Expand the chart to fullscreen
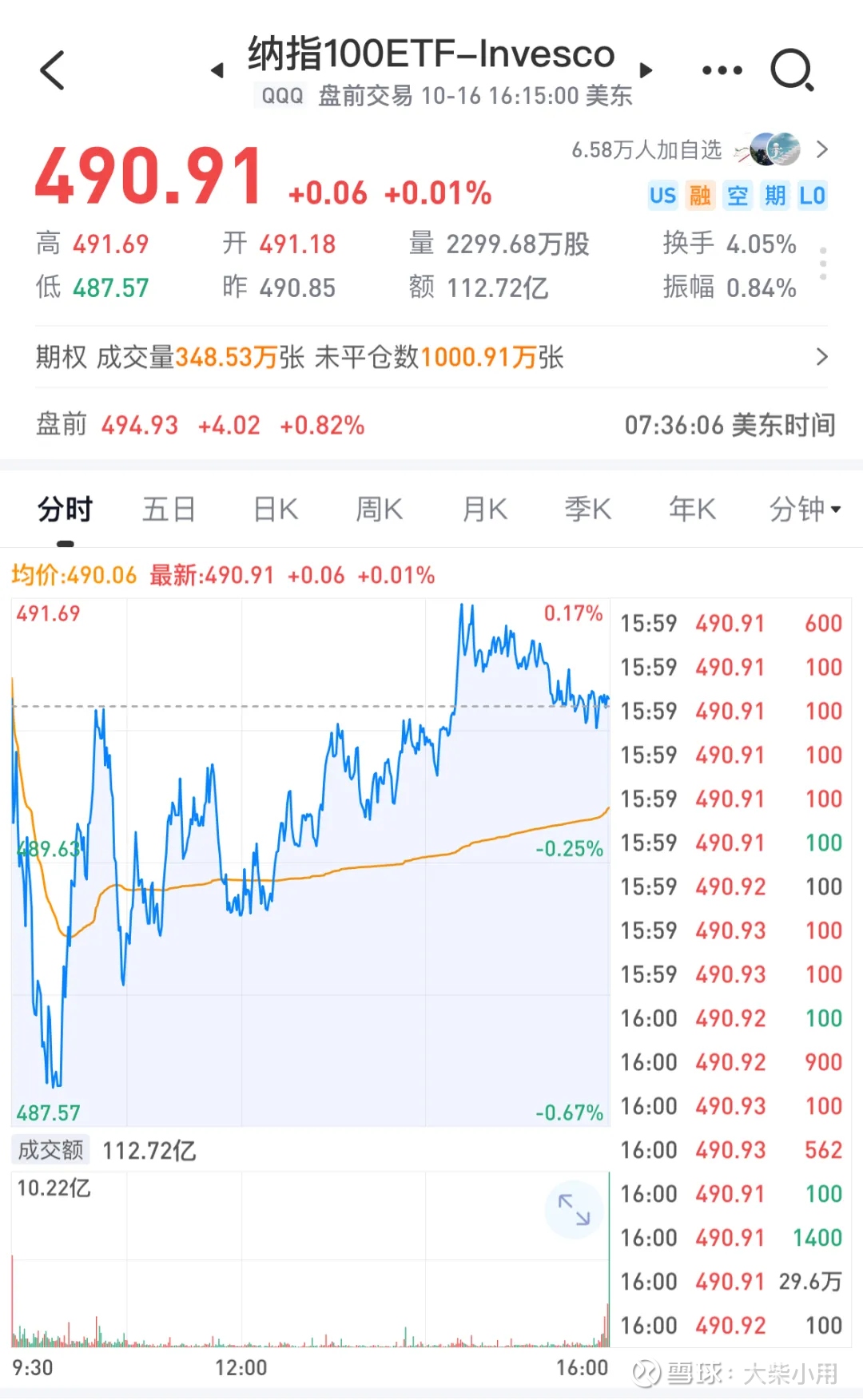 [574, 1210]
